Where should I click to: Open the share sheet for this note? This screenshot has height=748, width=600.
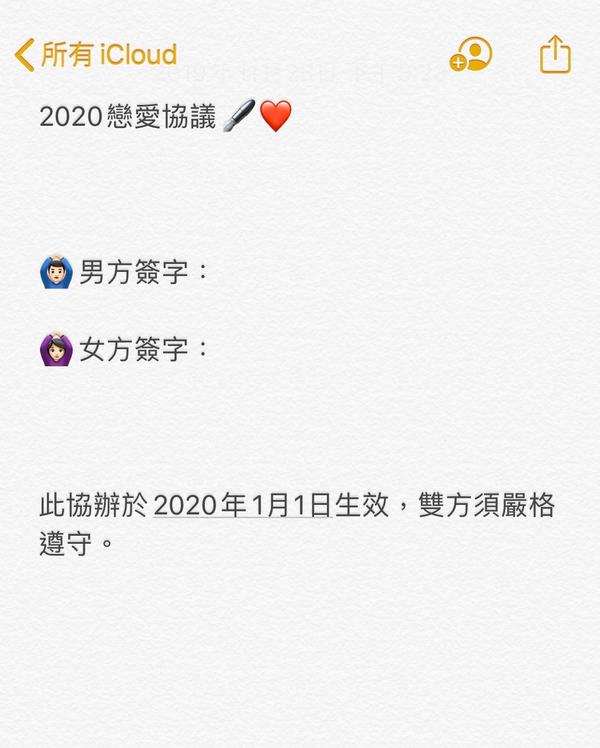tap(555, 54)
